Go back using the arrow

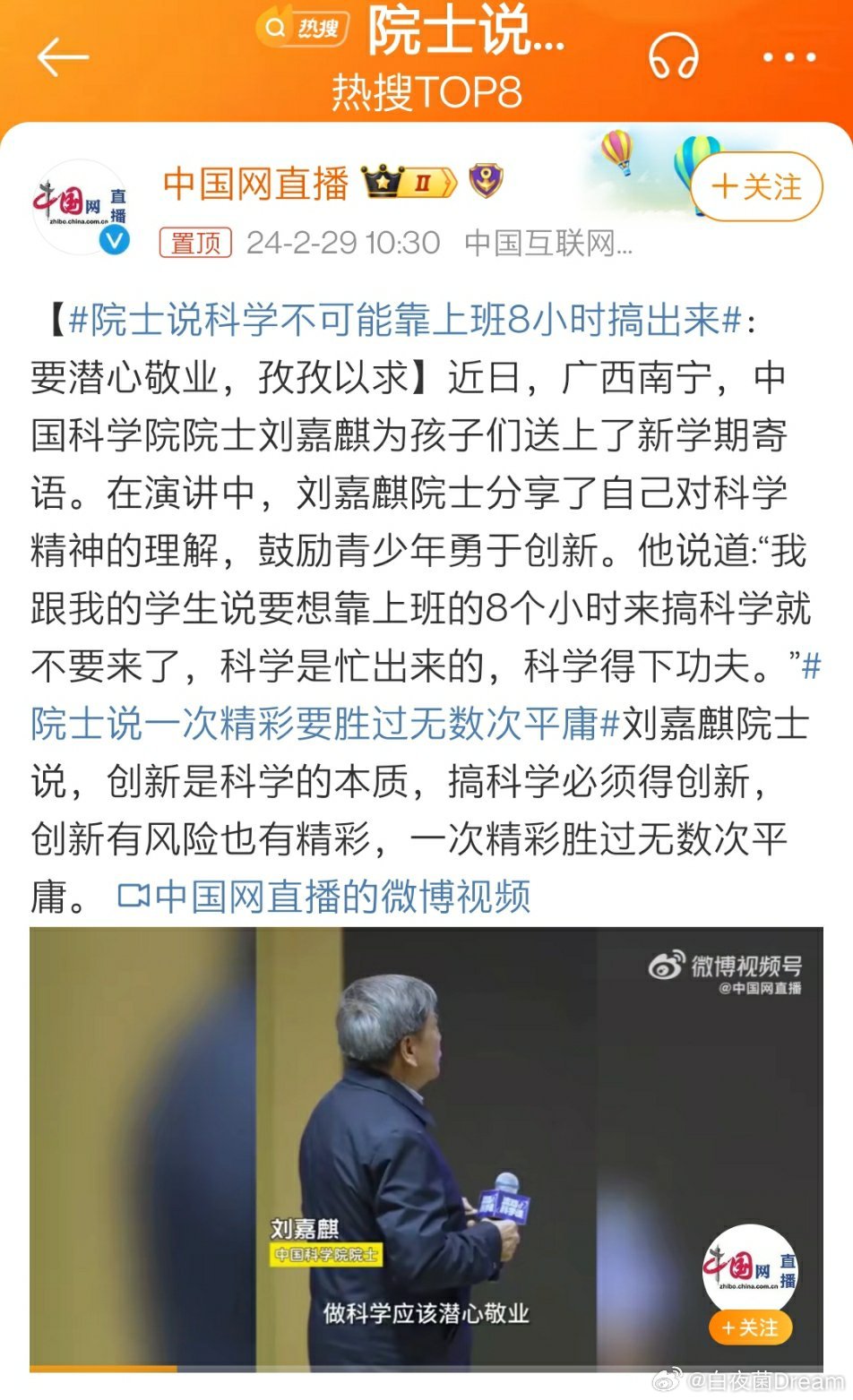pyautogui.click(x=63, y=57)
